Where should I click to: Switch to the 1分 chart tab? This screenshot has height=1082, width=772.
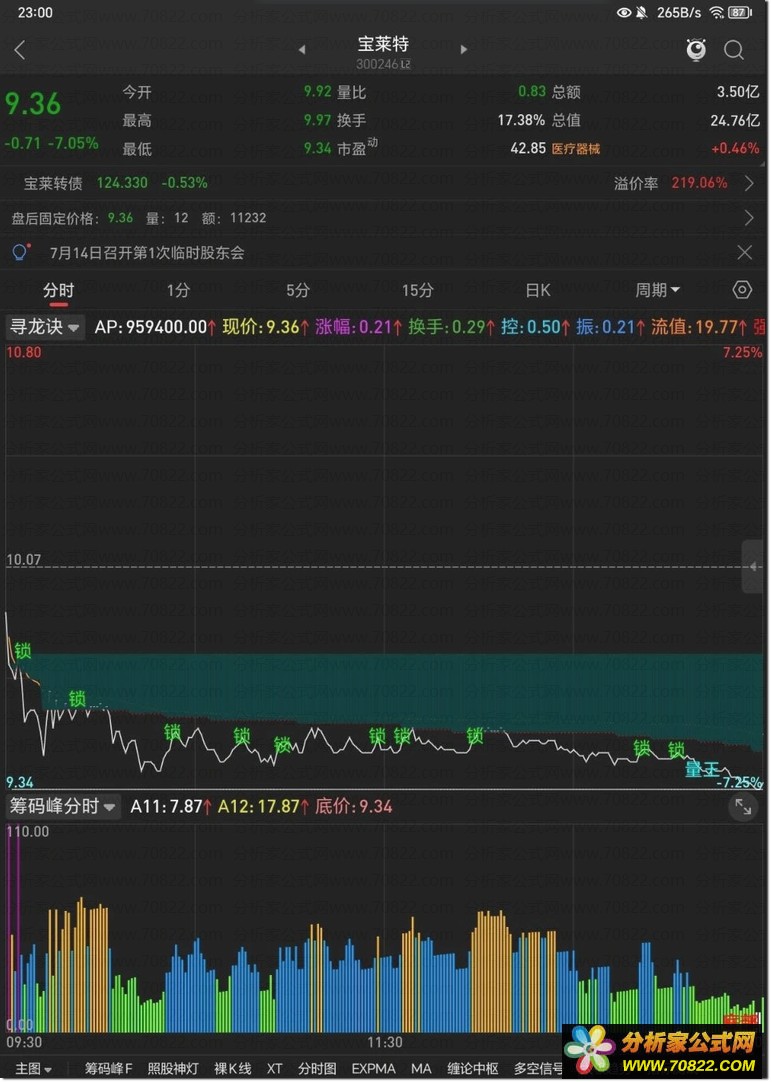coord(178,290)
